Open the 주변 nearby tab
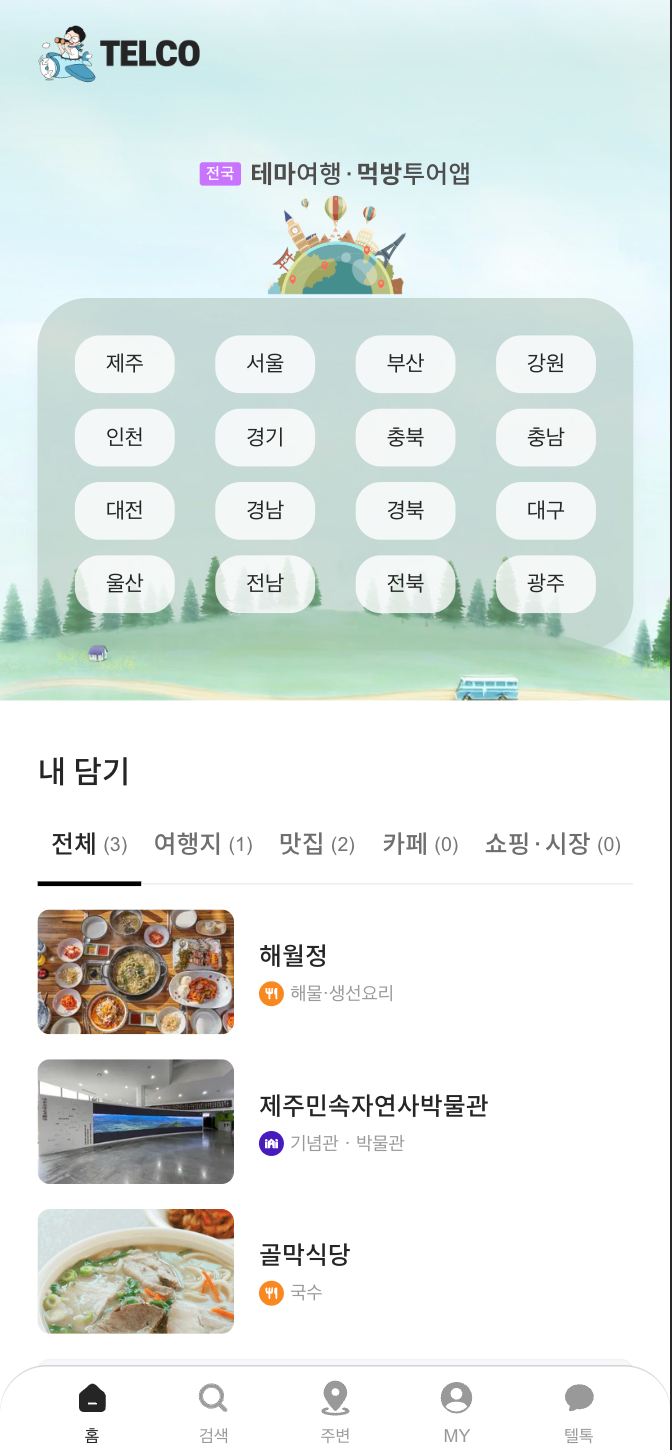The image size is (672, 1450). pyautogui.click(x=335, y=1412)
